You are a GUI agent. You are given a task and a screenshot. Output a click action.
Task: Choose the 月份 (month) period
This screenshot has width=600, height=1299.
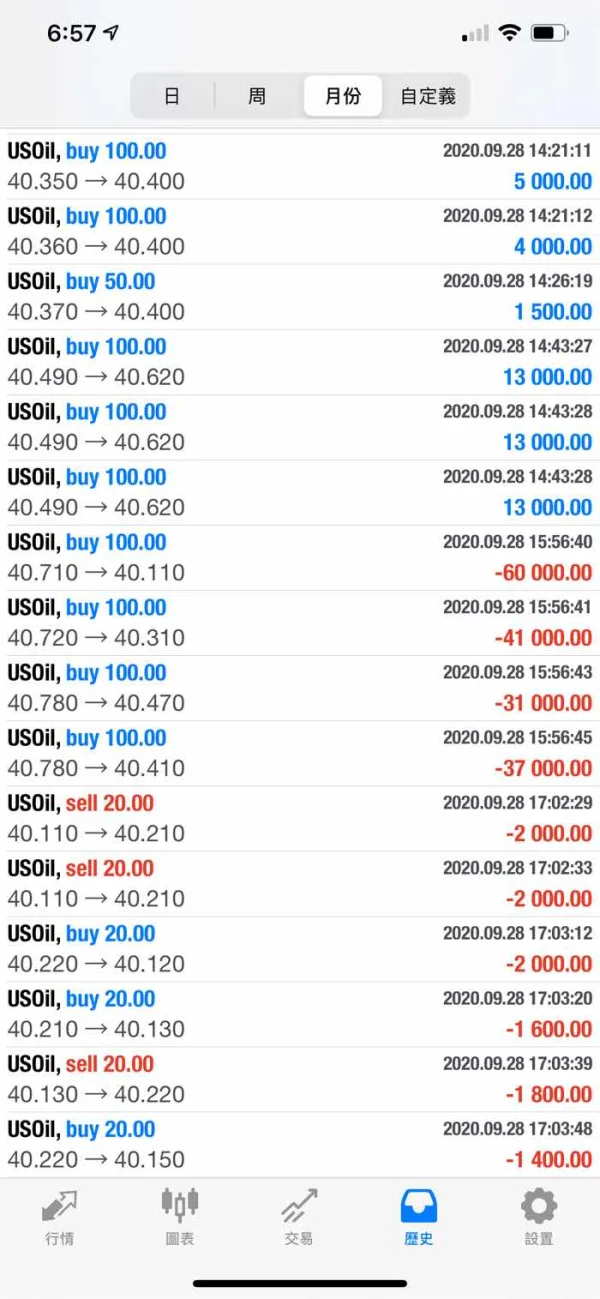pyautogui.click(x=342, y=97)
